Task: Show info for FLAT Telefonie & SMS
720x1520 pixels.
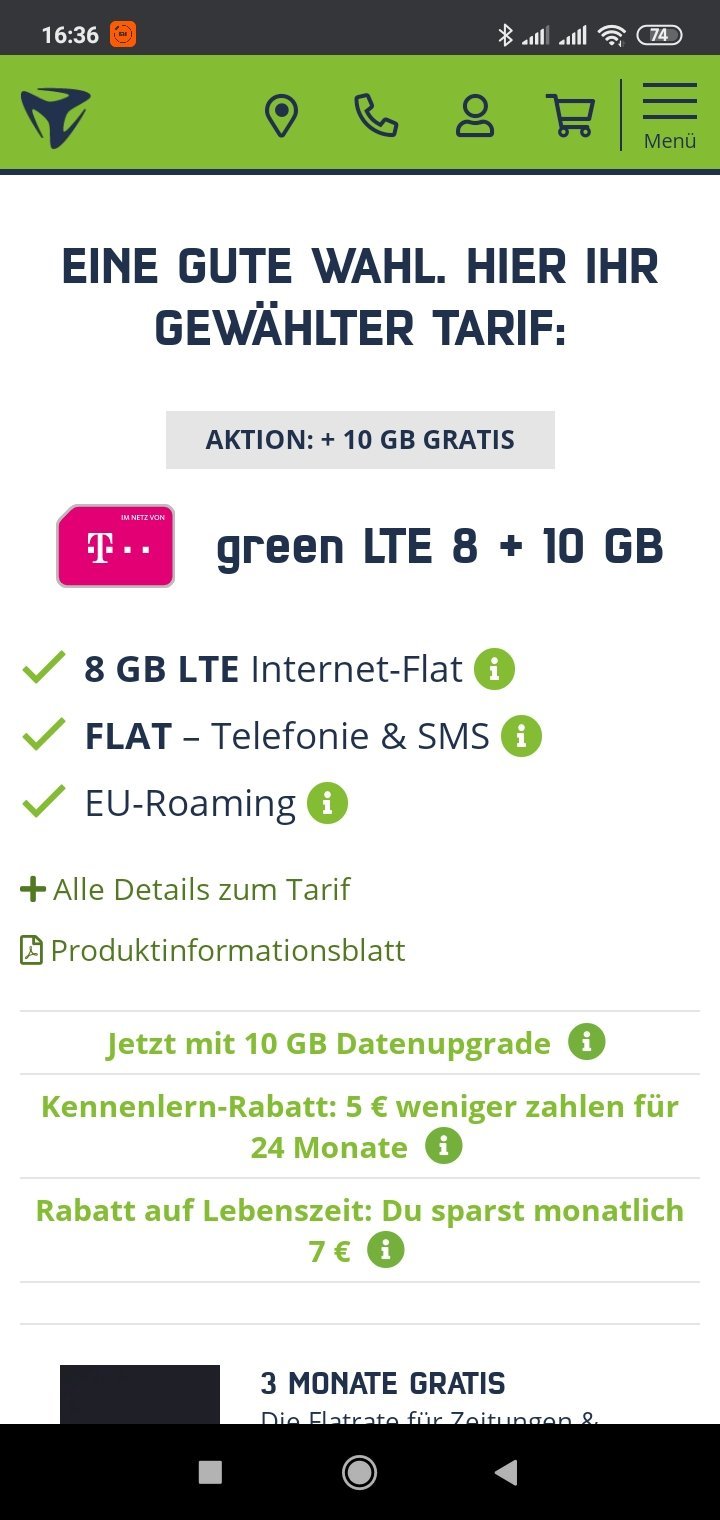Action: tap(521, 737)
